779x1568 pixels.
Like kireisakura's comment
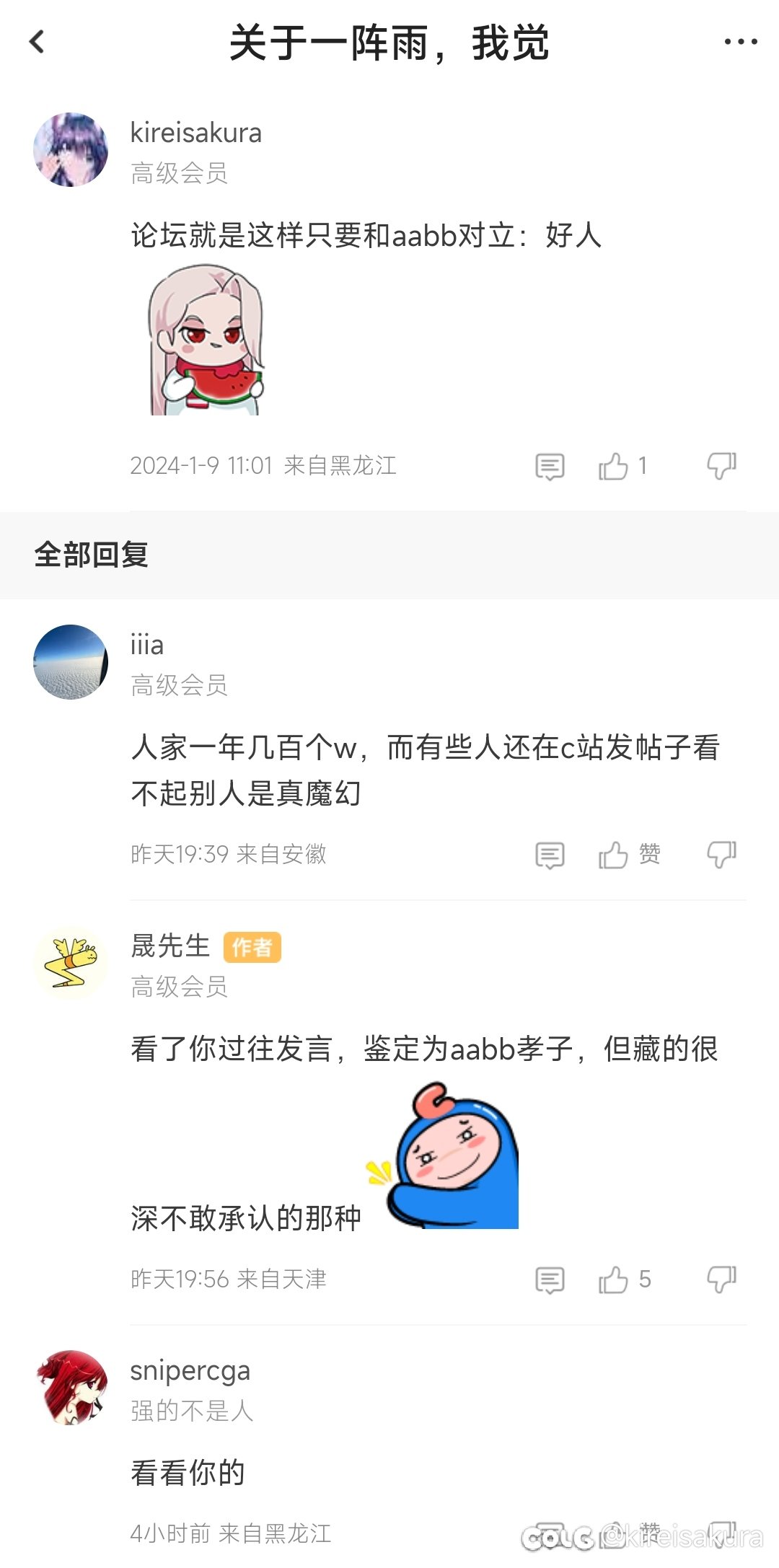pyautogui.click(x=613, y=467)
